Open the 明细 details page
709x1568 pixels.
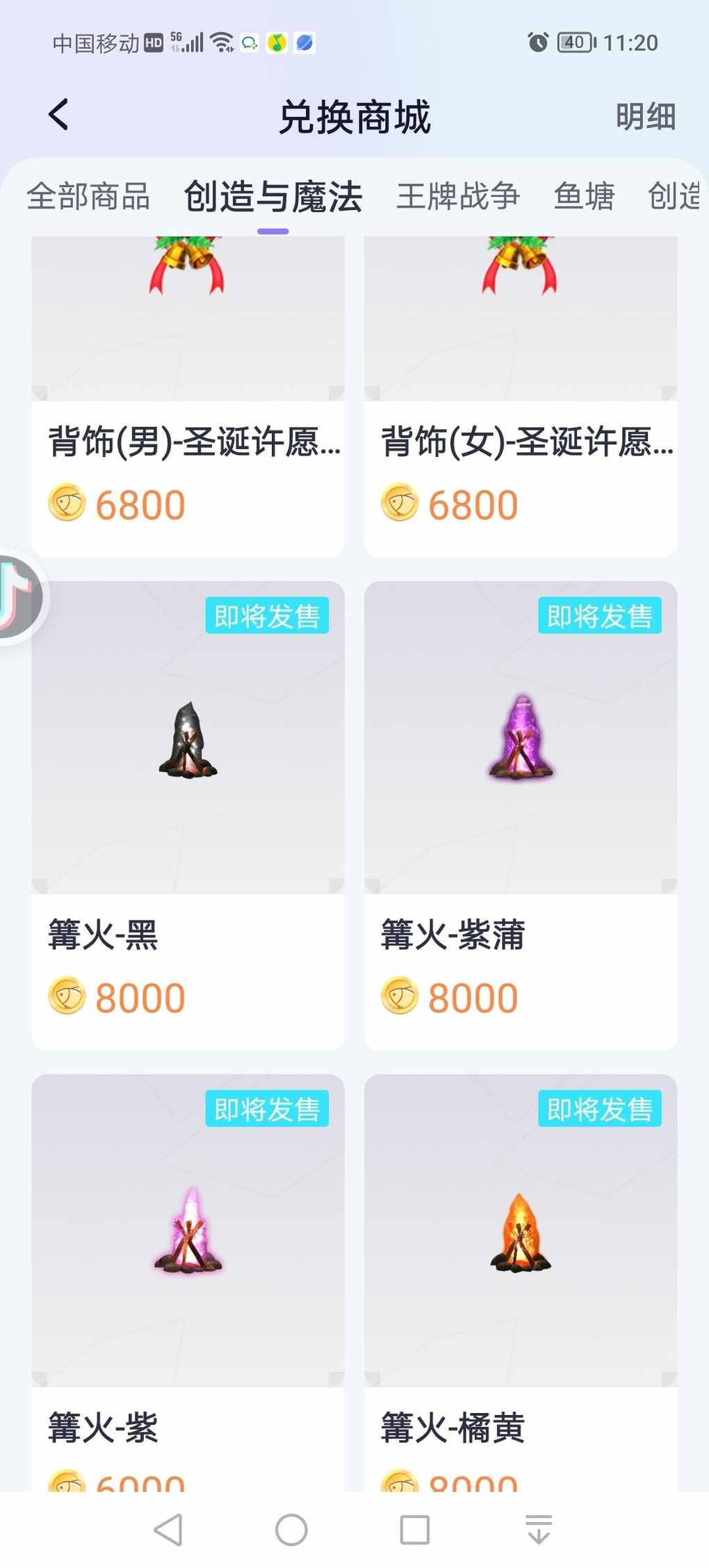point(645,116)
